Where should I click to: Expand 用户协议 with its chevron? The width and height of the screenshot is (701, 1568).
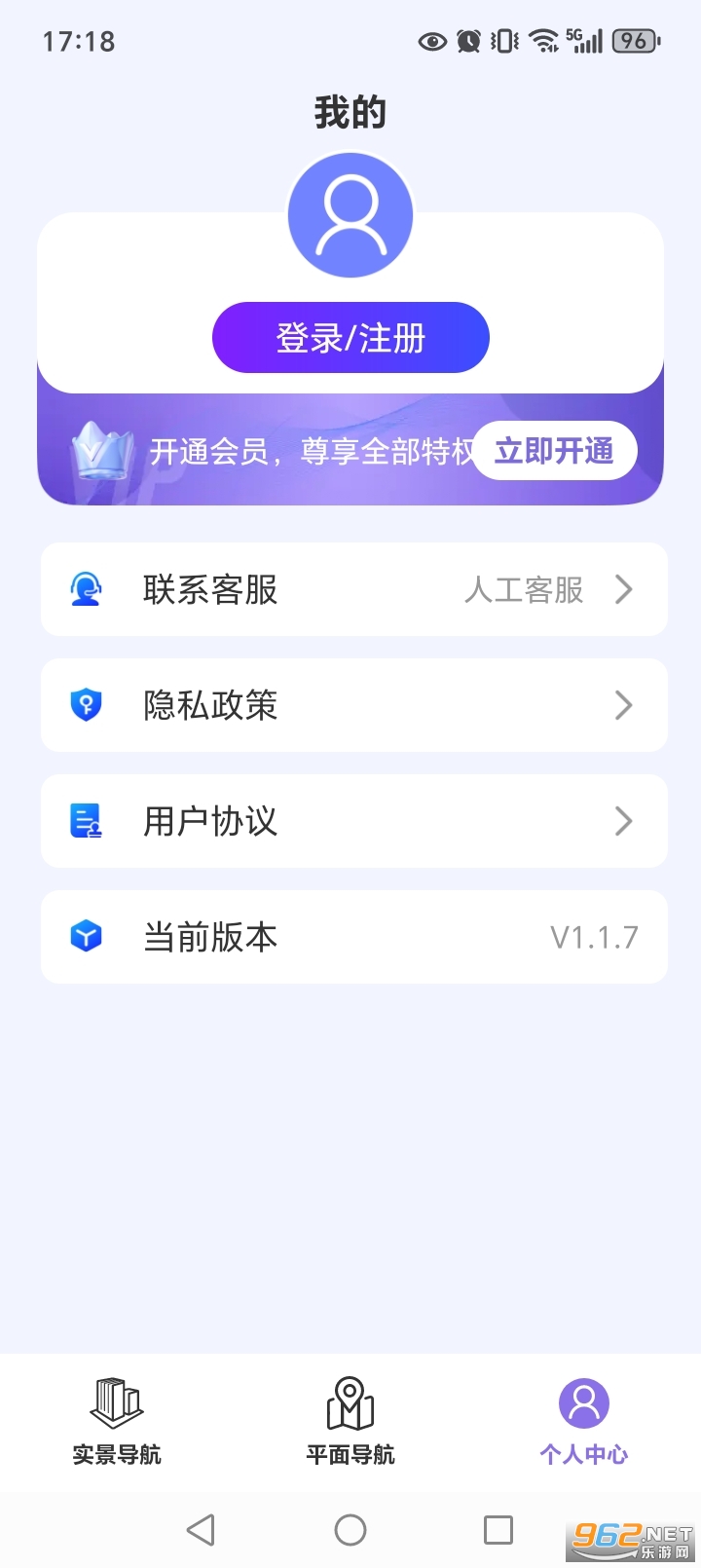click(624, 821)
